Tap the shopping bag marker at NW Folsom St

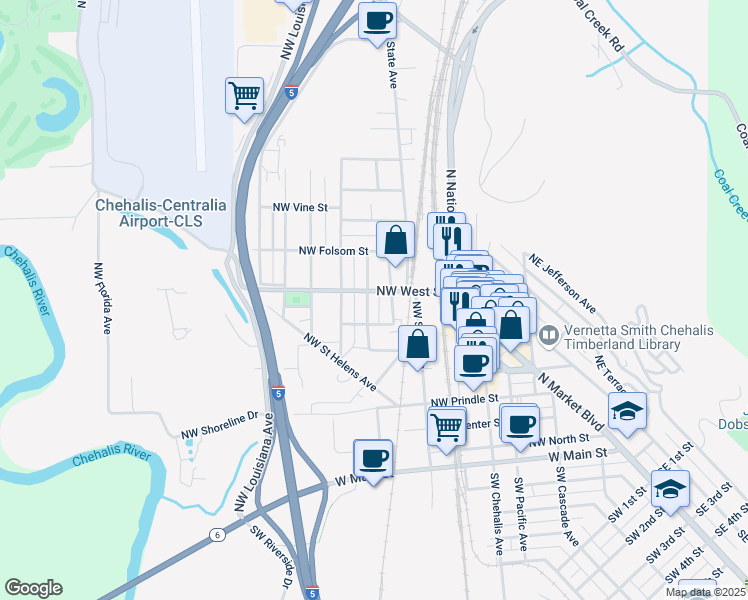396,241
